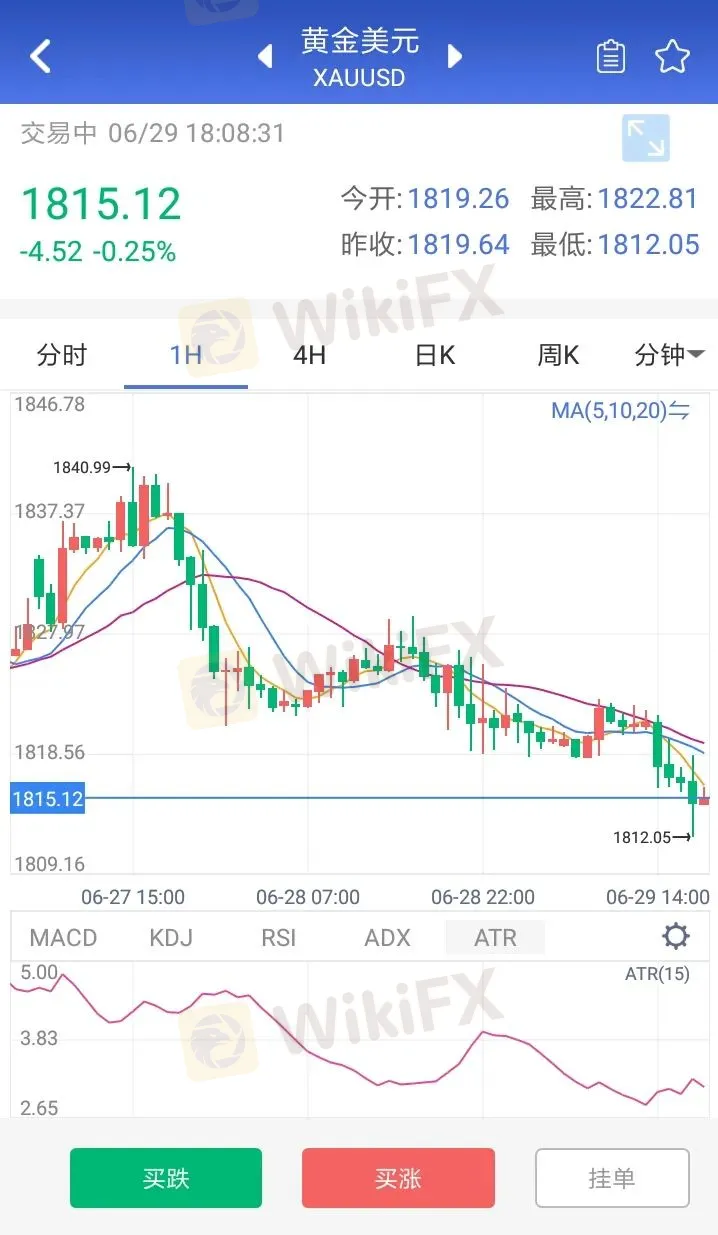
Task: Switch to the previous trading symbol
Action: click(x=265, y=56)
